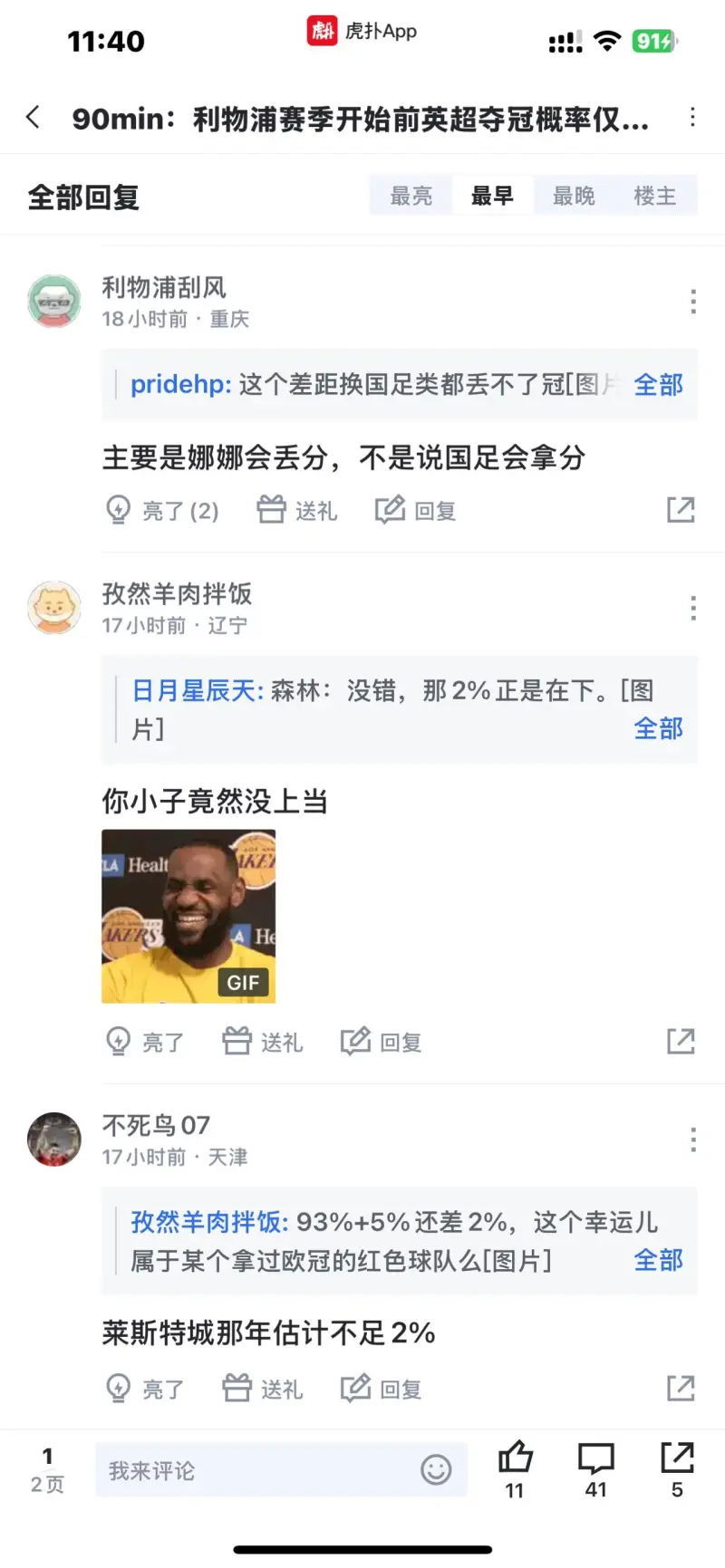Image resolution: width=725 pixels, height=1568 pixels.
Task: Open more options on 不死鸟07's reply
Action: tap(693, 1140)
